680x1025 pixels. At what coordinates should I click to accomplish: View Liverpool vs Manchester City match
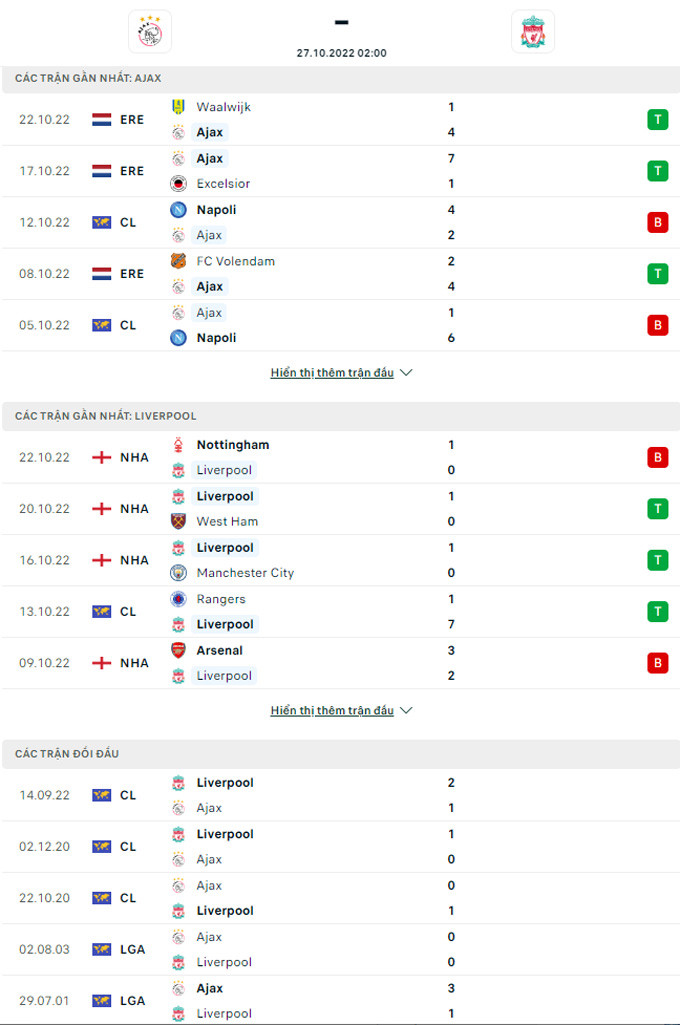(x=340, y=560)
